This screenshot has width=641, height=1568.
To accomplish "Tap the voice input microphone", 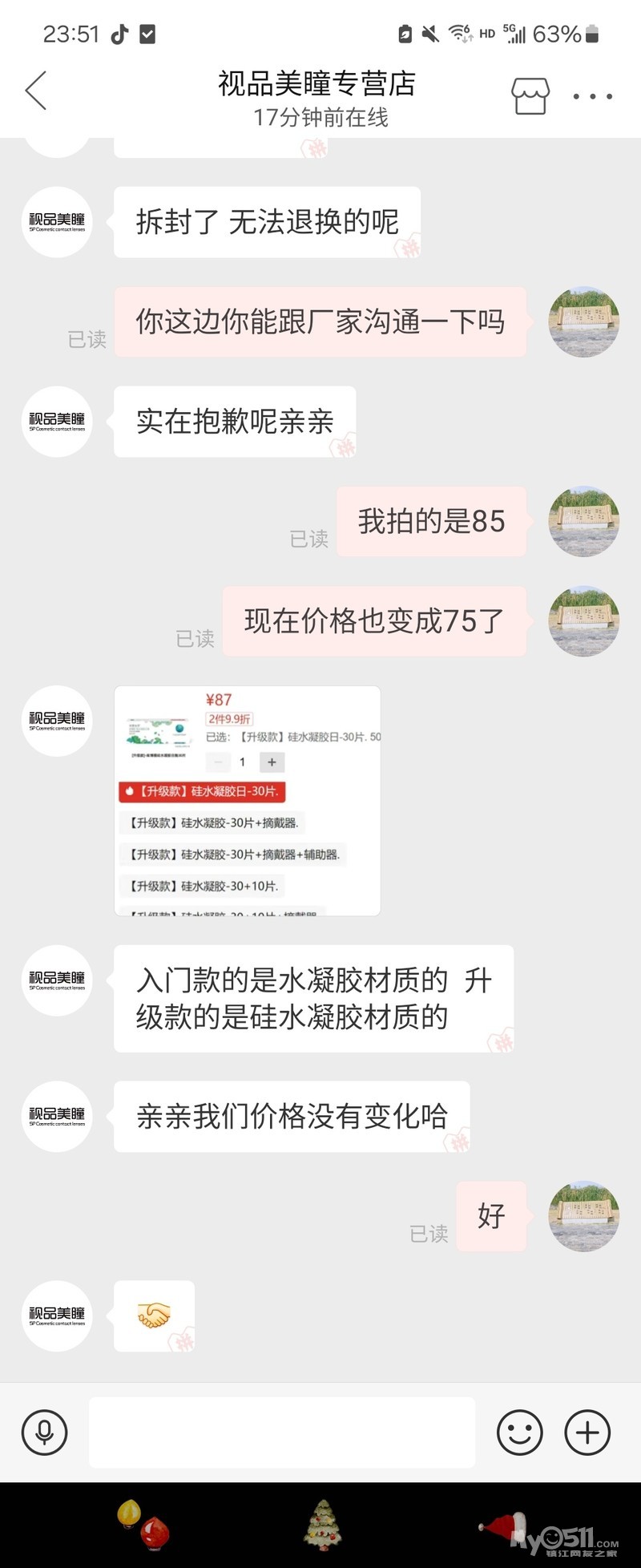I will point(45,1433).
